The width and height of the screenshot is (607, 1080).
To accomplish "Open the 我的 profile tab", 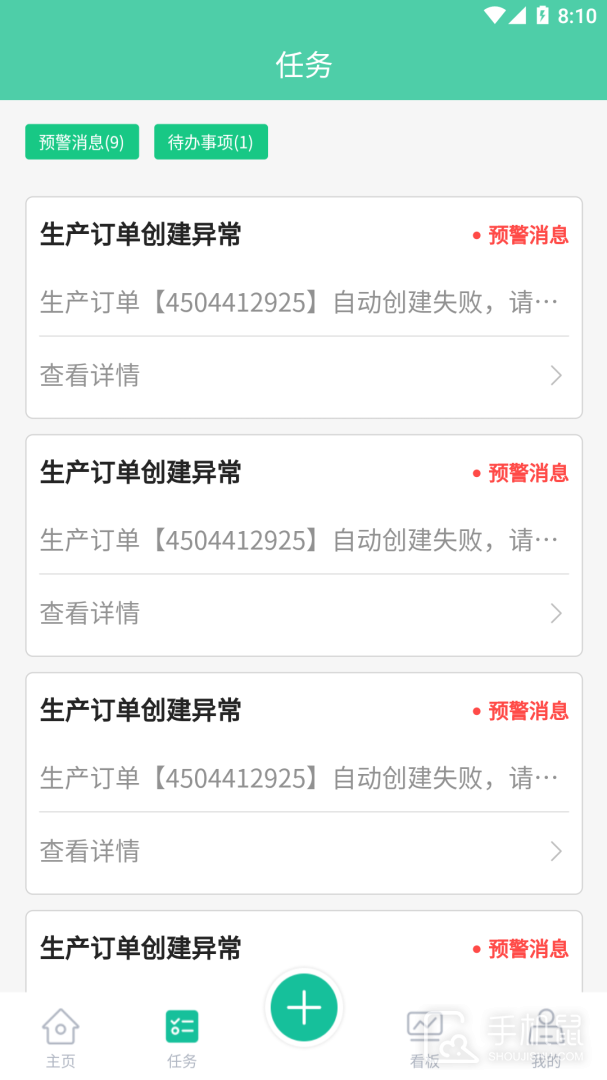I will pos(546,1038).
